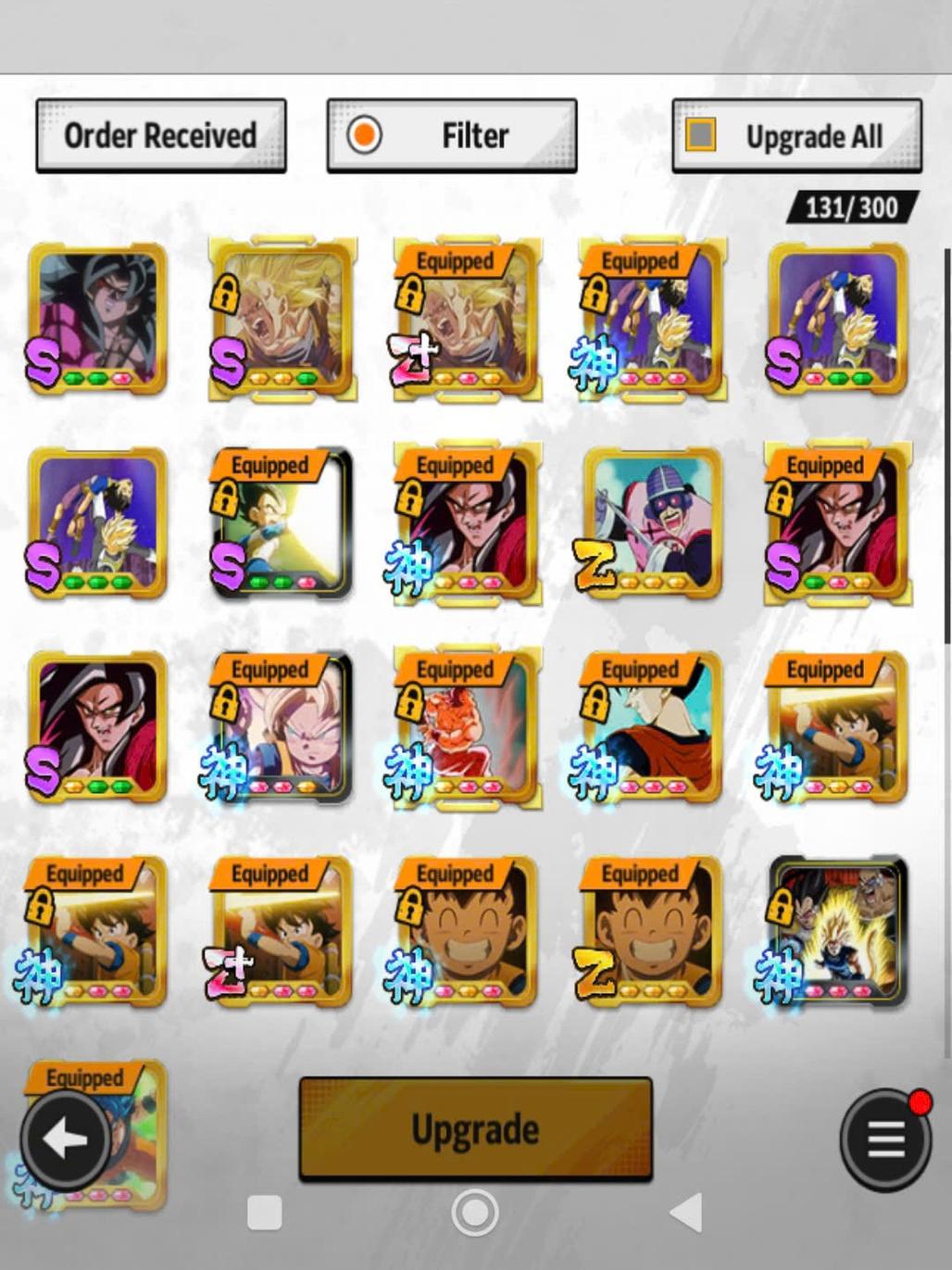The width and height of the screenshot is (952, 1270).
Task: Select the dark-bordered Super Saiyan Vegeta equipment
Action: 837,931
